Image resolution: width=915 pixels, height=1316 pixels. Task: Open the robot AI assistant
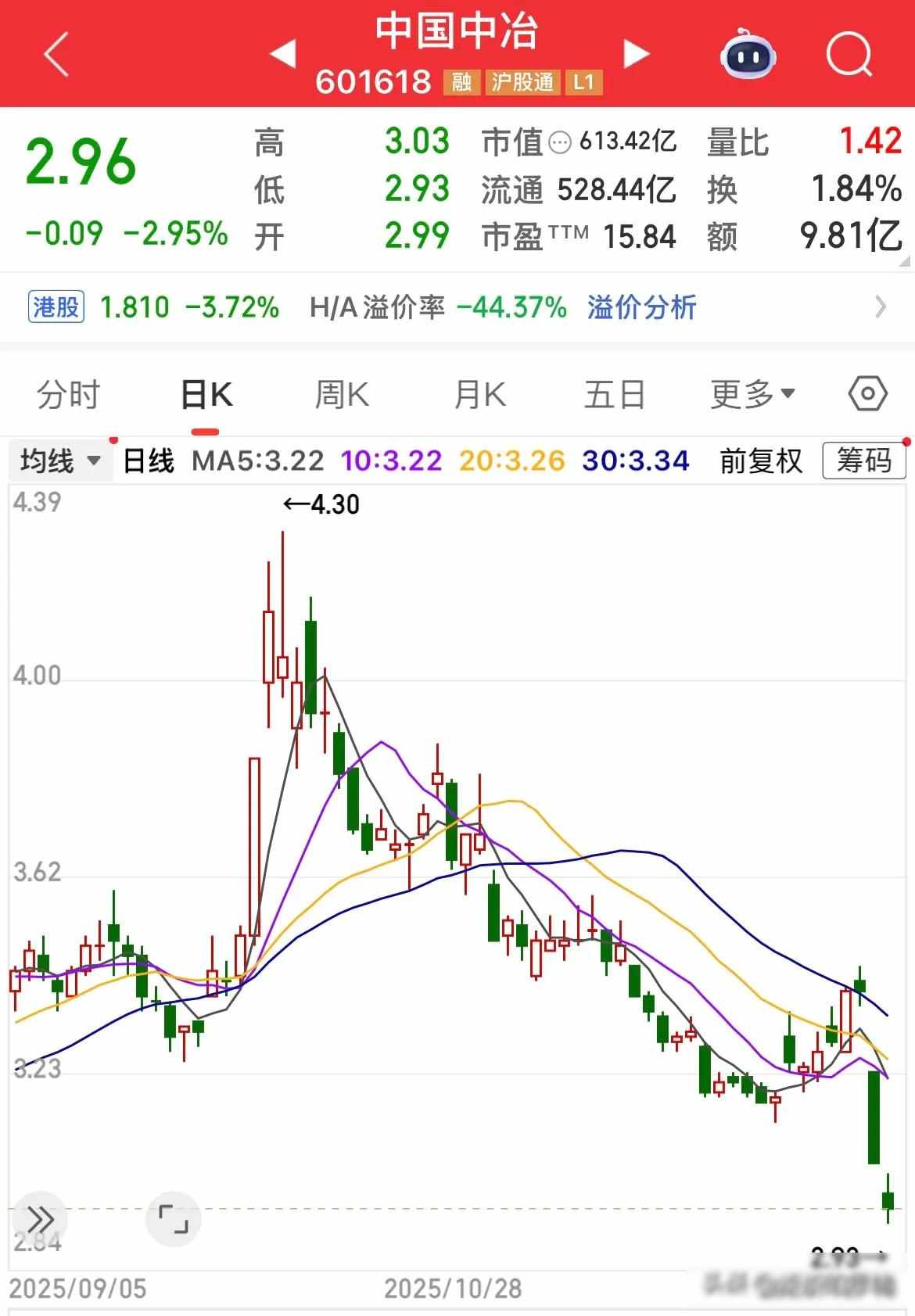[748, 54]
